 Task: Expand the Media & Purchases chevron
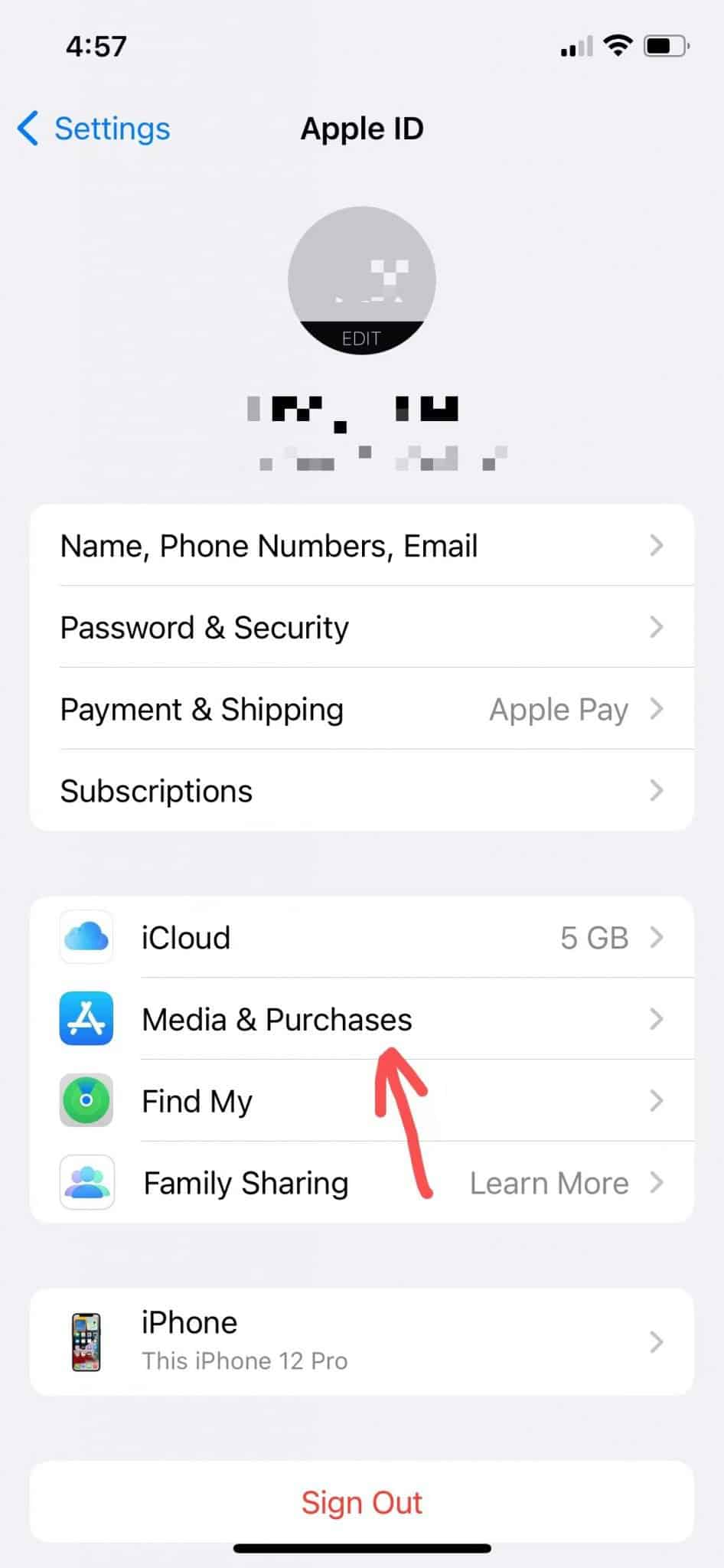click(657, 1018)
